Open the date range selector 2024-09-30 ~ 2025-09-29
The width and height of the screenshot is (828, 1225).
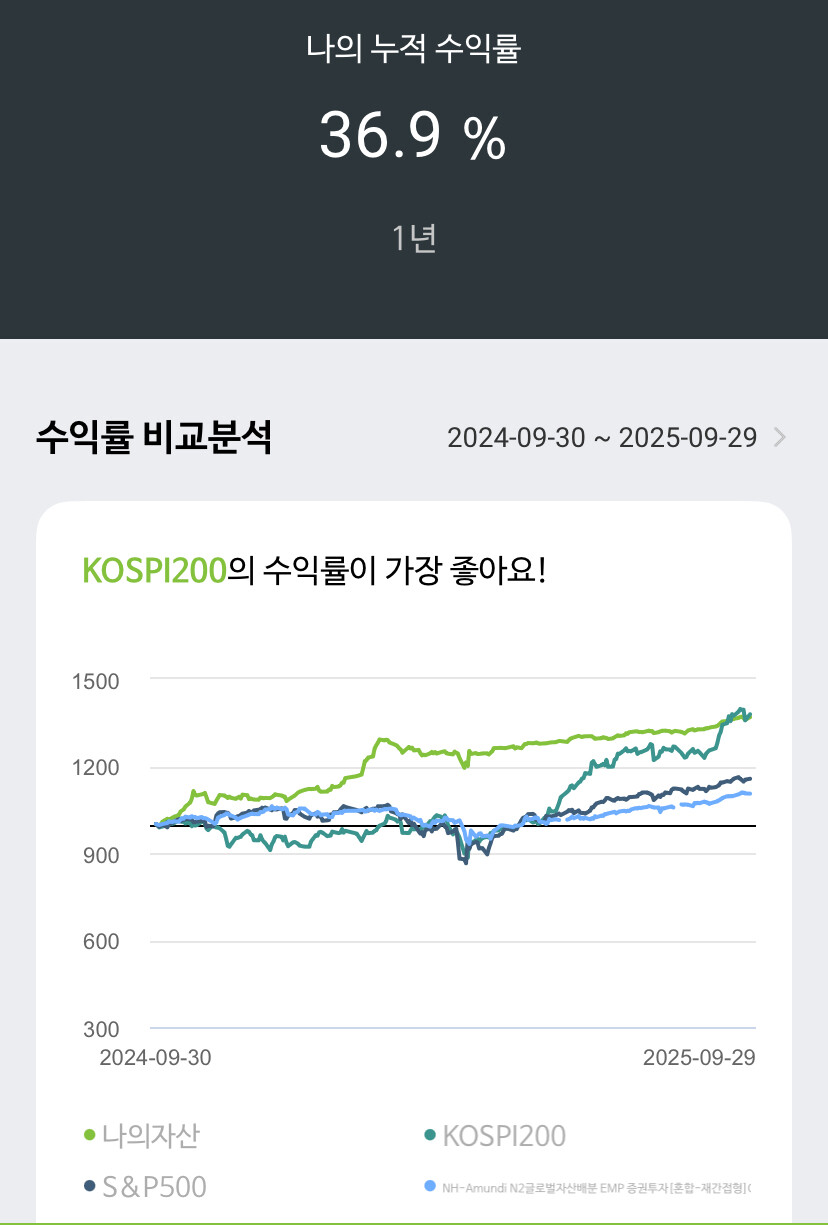[x=617, y=438]
